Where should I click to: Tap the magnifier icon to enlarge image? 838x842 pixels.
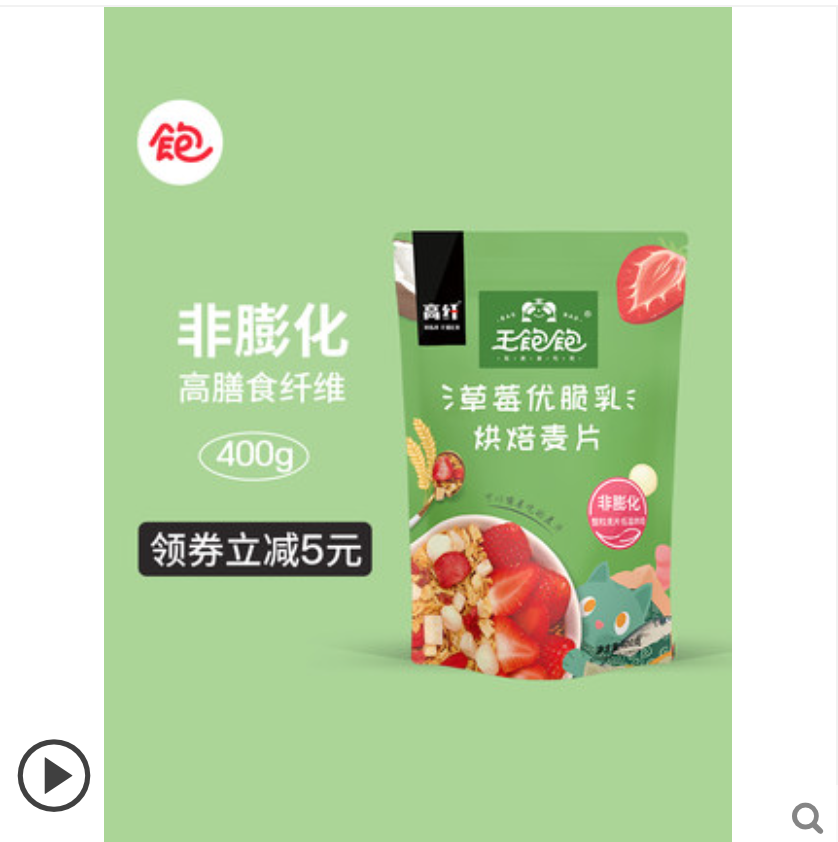coord(807,817)
